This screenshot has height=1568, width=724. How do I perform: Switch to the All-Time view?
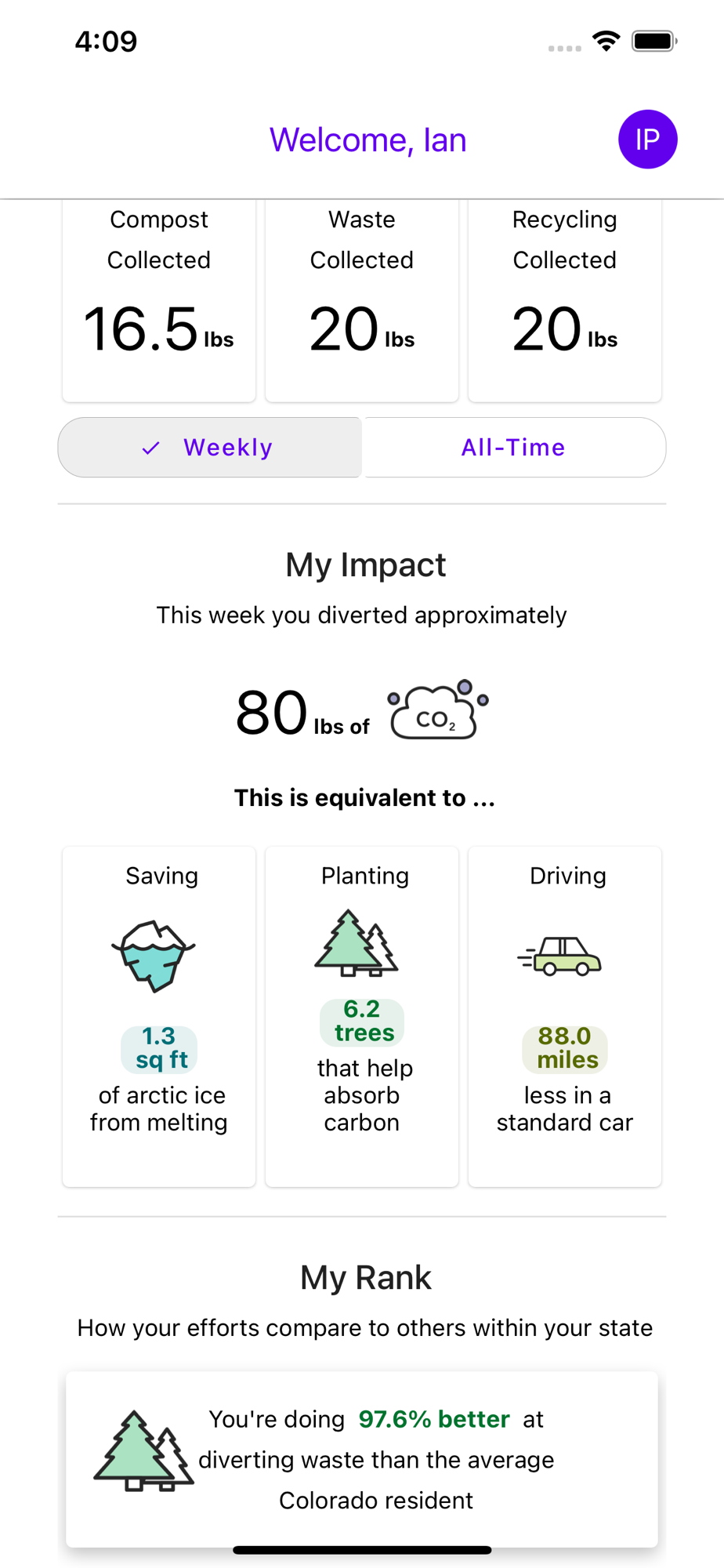[514, 447]
